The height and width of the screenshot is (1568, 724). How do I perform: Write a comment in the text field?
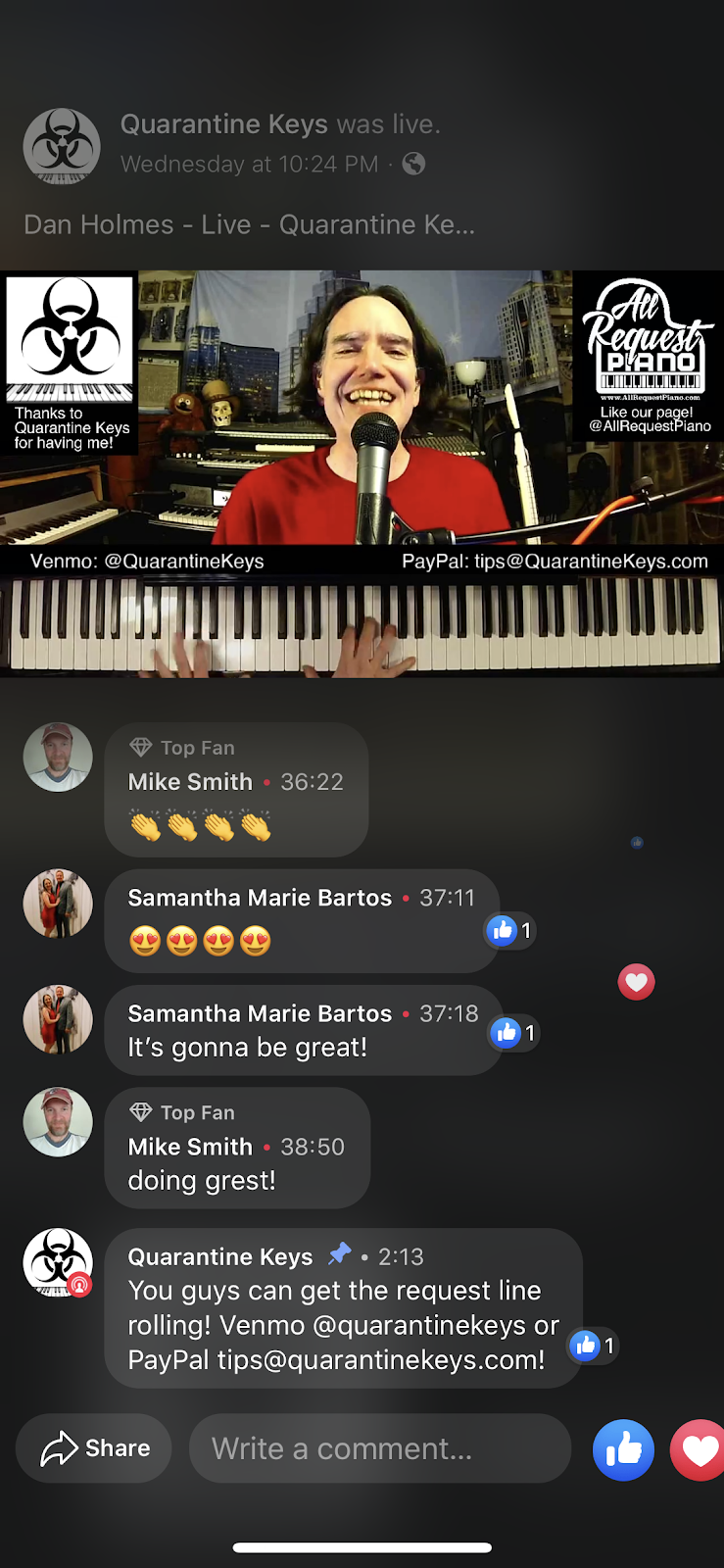(x=379, y=1447)
